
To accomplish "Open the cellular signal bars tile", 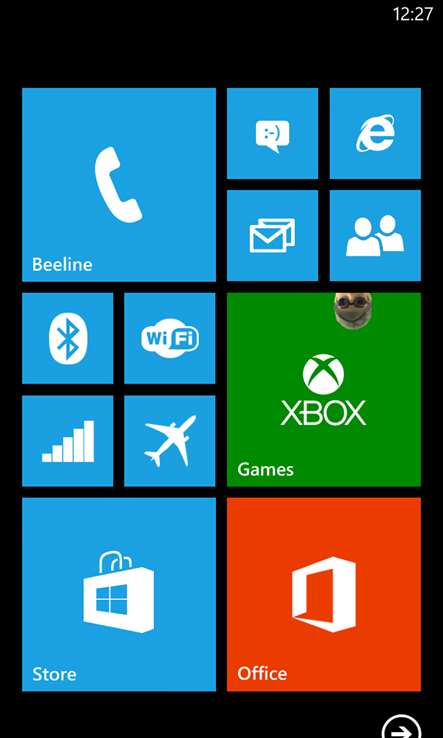I will (67, 441).
